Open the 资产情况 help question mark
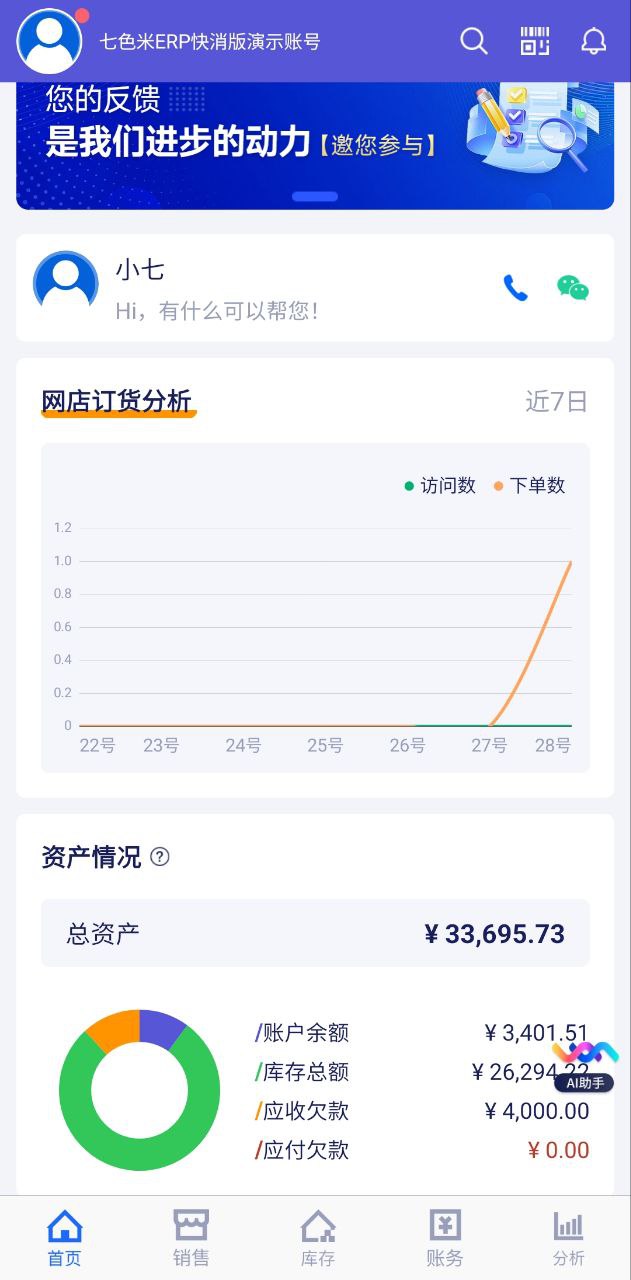 [160, 857]
